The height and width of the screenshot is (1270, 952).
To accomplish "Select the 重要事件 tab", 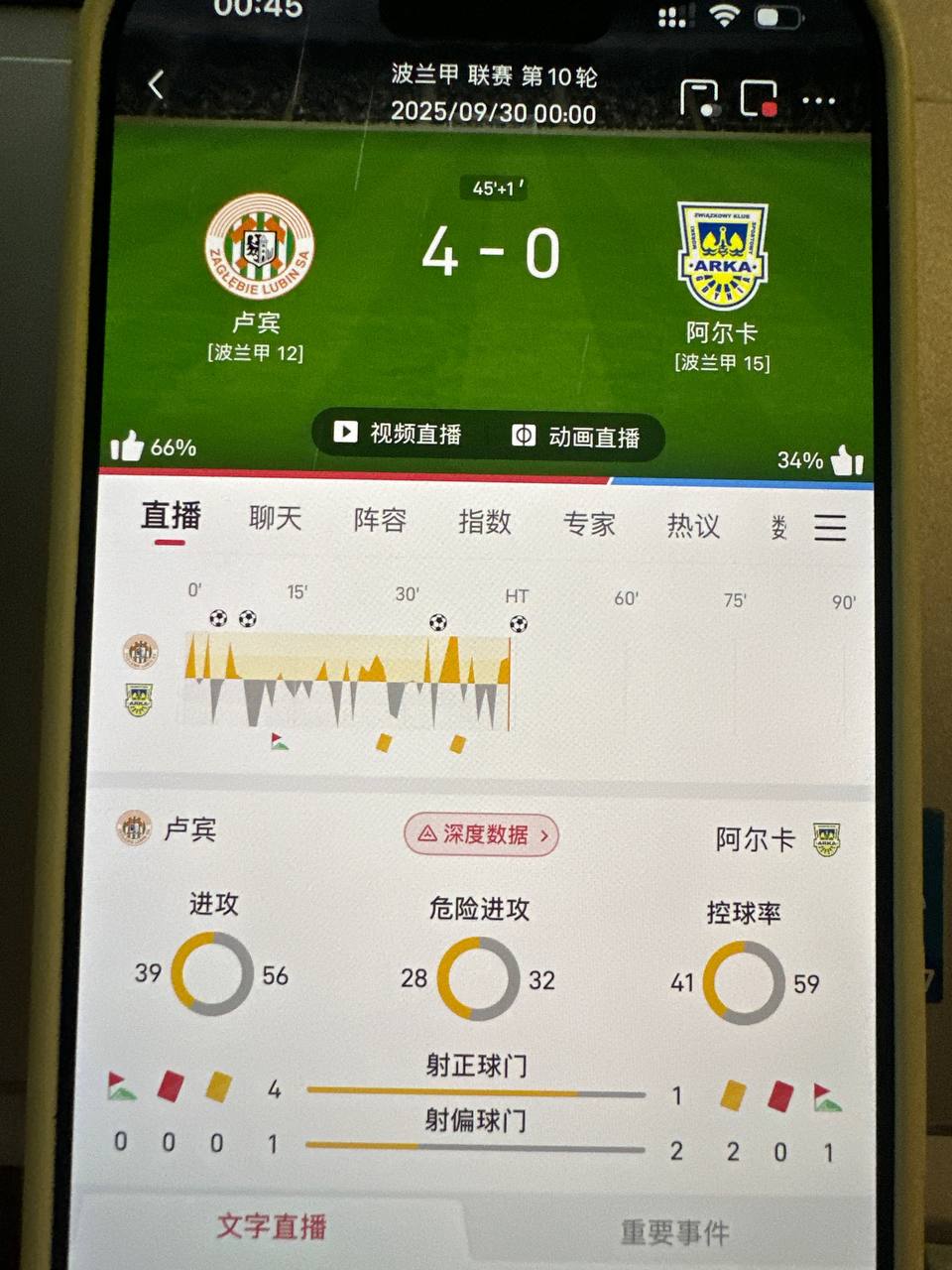I will pyautogui.click(x=674, y=1233).
